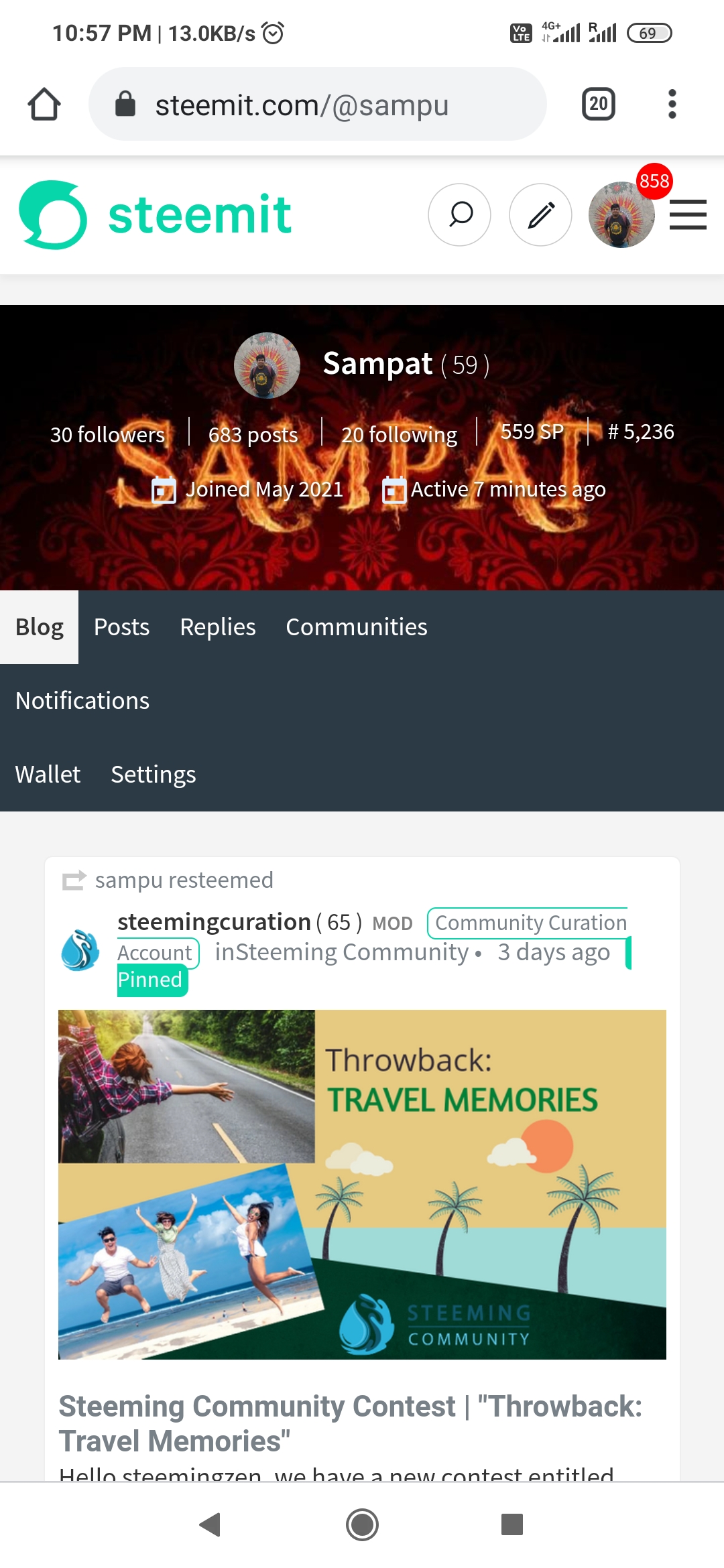This screenshot has height=1568, width=724.
Task: Tap the browser home icon
Action: pos(44,105)
